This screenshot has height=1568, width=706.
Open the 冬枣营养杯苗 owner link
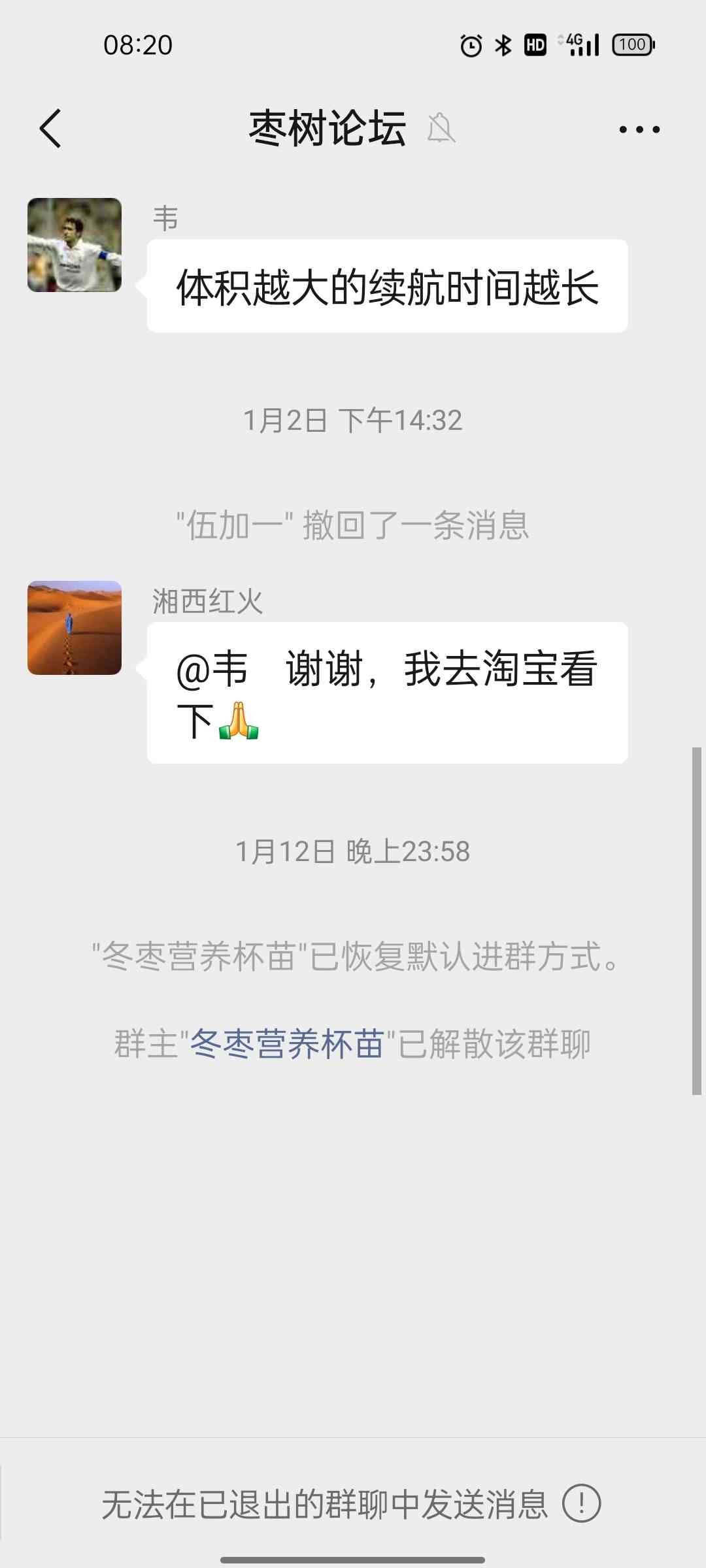[x=287, y=1044]
